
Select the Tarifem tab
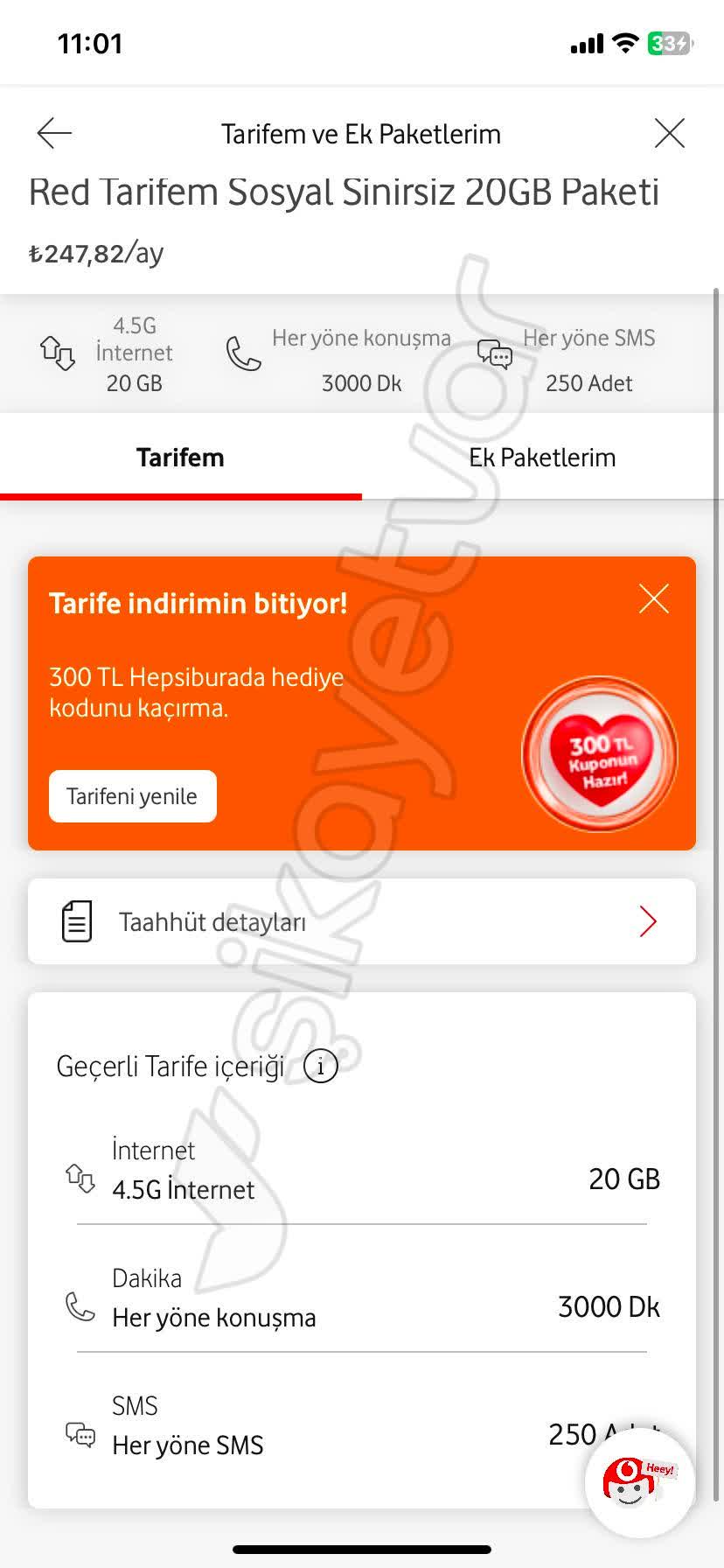coord(180,457)
